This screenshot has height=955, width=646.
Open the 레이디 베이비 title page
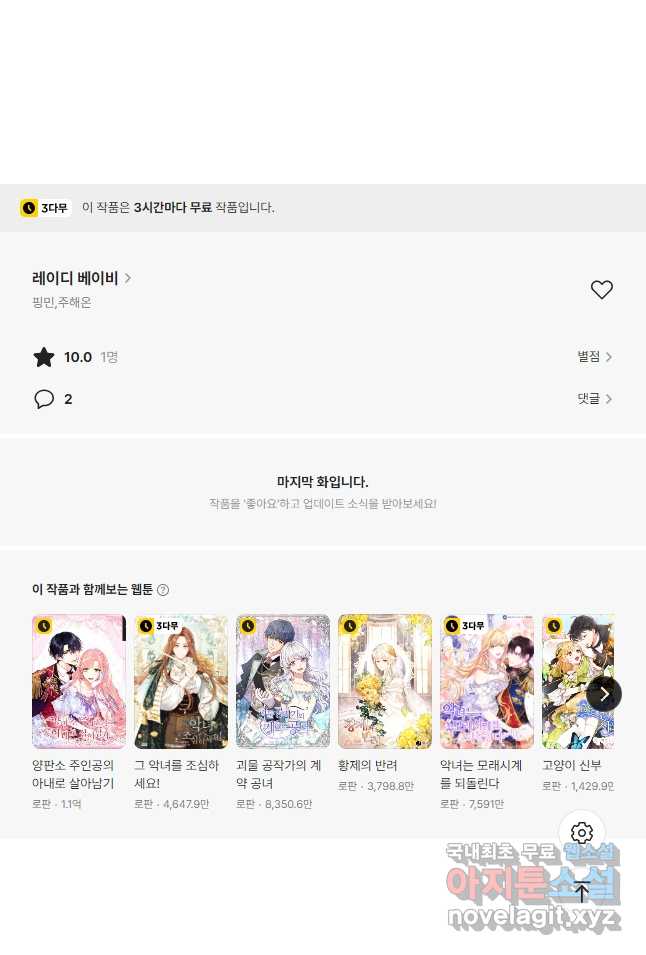click(x=81, y=278)
